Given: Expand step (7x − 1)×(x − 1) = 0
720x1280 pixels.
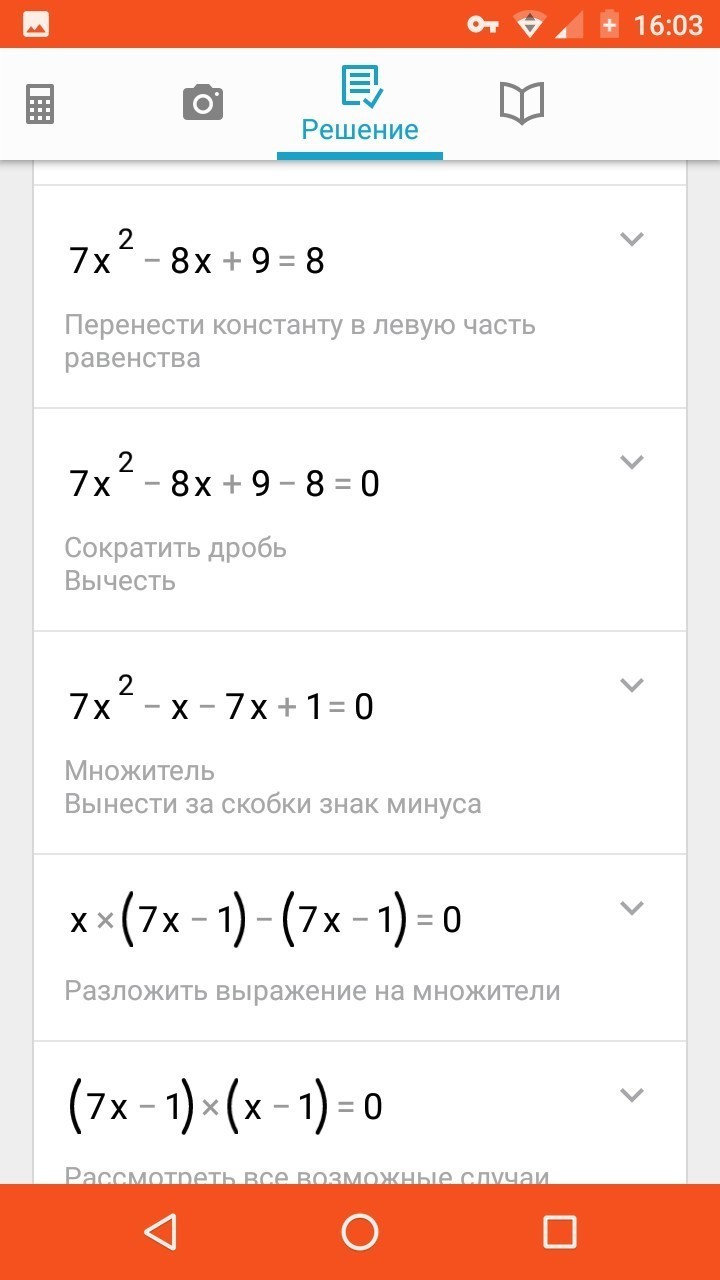Looking at the screenshot, I should click(x=631, y=1095).
